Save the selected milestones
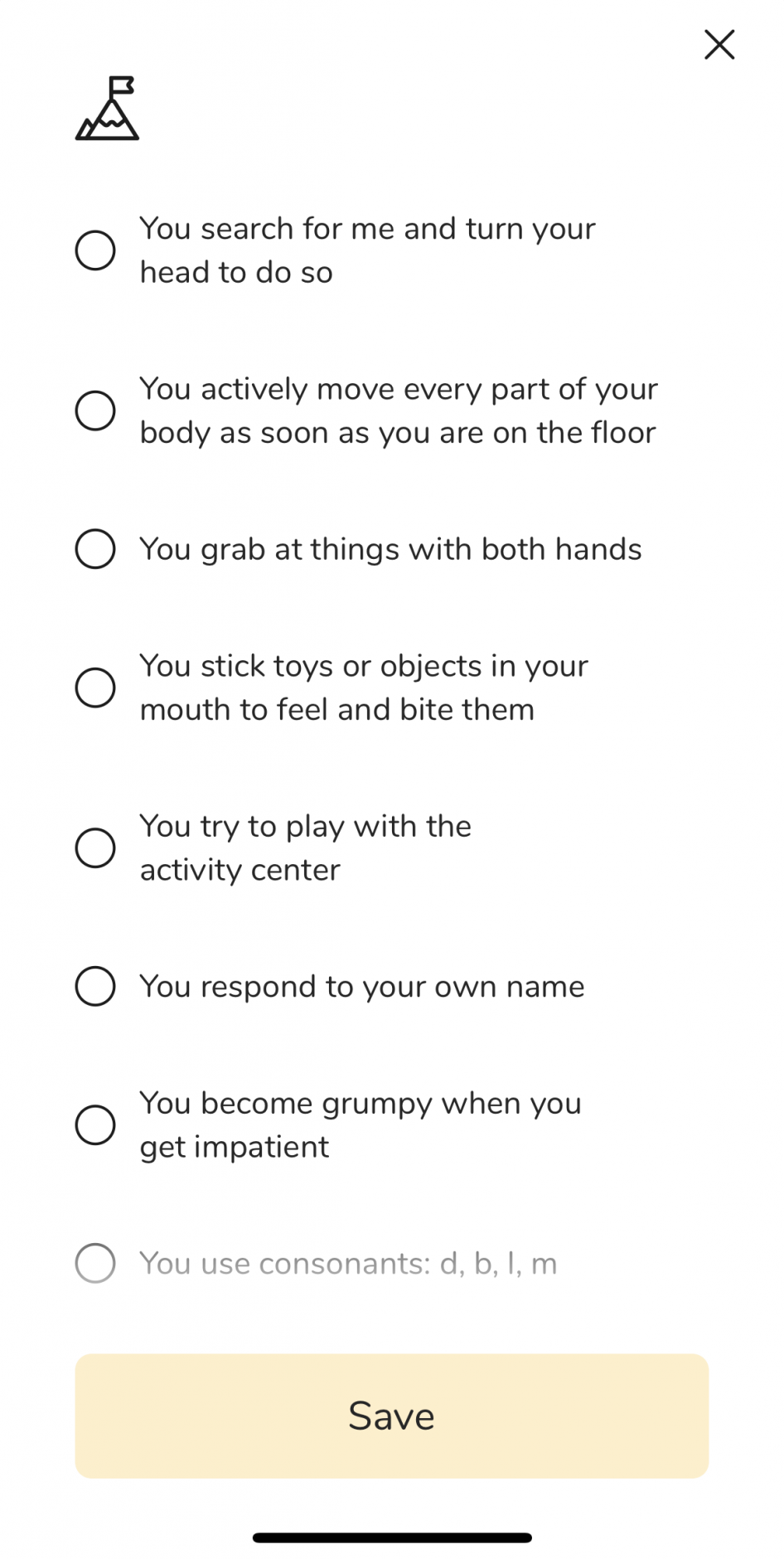The height and width of the screenshot is (1559, 784). pyautogui.click(x=391, y=1416)
